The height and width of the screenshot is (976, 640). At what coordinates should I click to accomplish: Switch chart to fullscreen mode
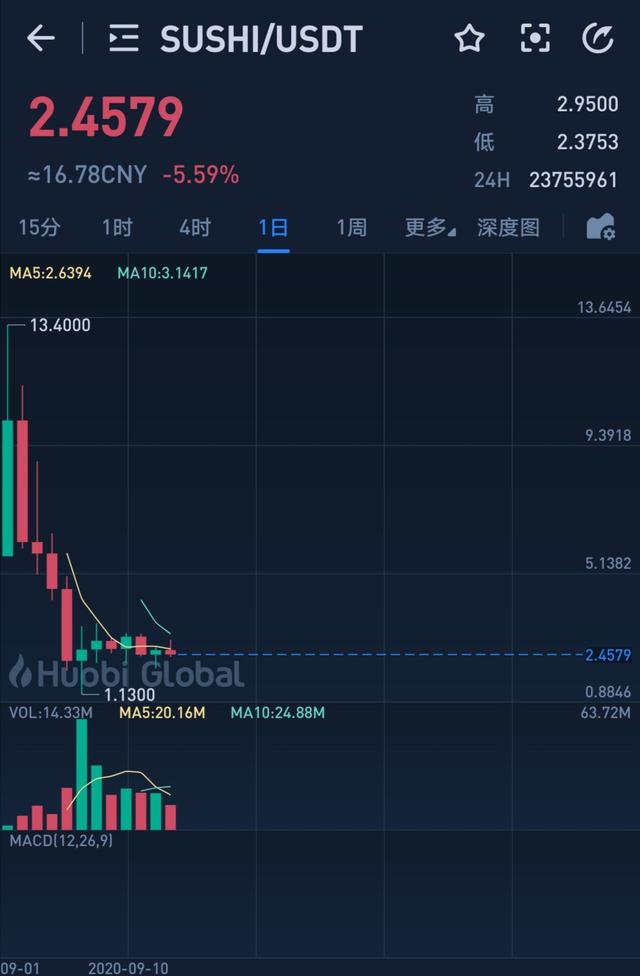(536, 39)
